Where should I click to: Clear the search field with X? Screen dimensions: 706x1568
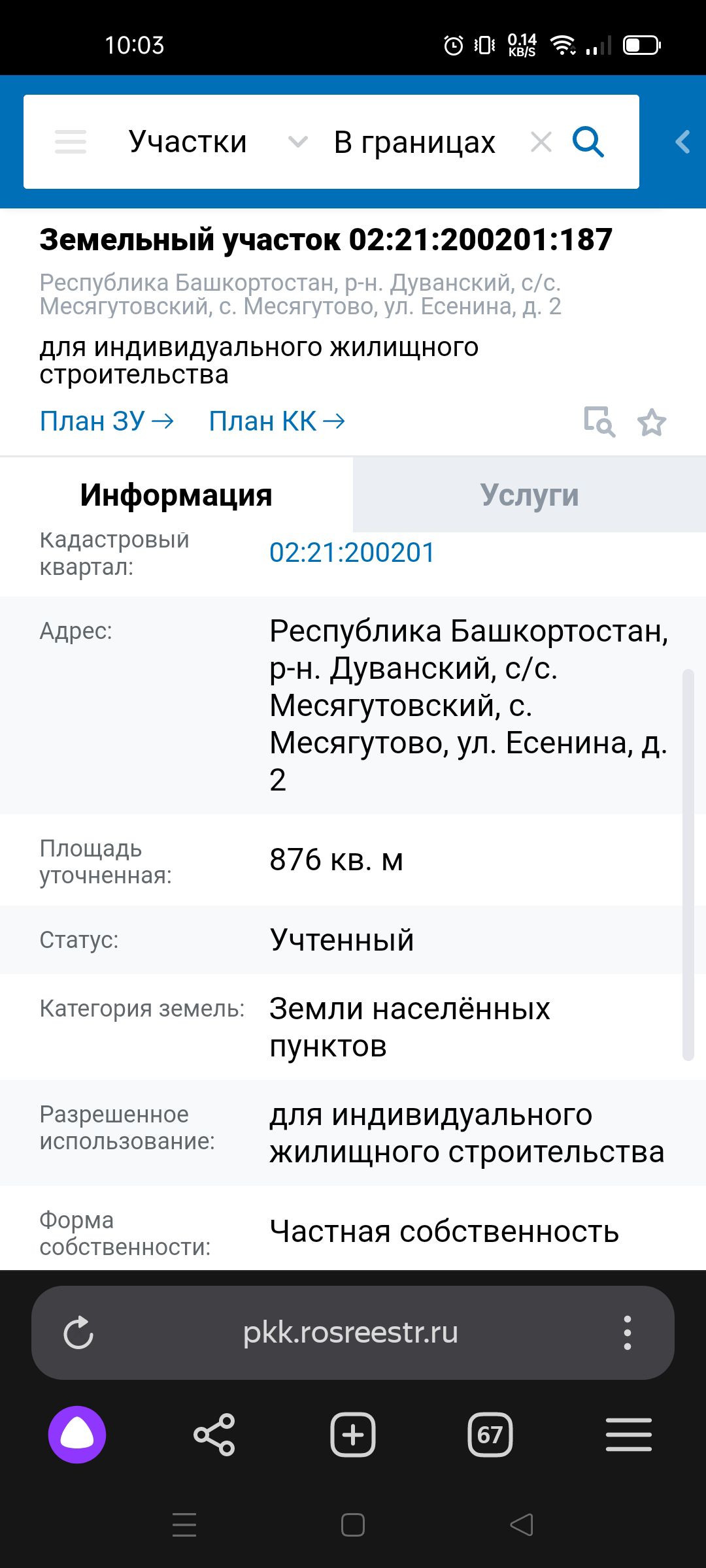pos(541,142)
